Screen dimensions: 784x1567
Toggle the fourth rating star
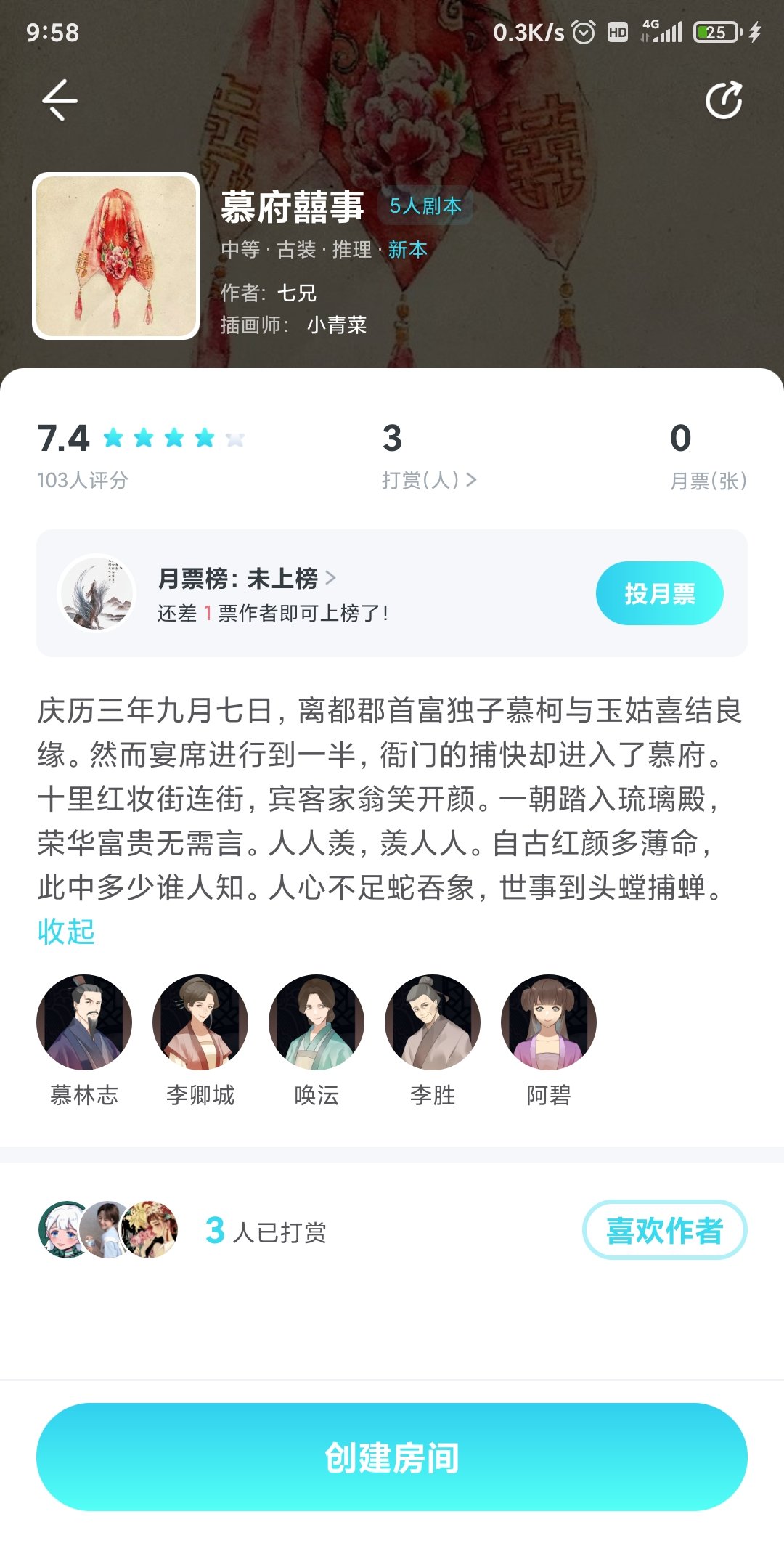tap(202, 438)
